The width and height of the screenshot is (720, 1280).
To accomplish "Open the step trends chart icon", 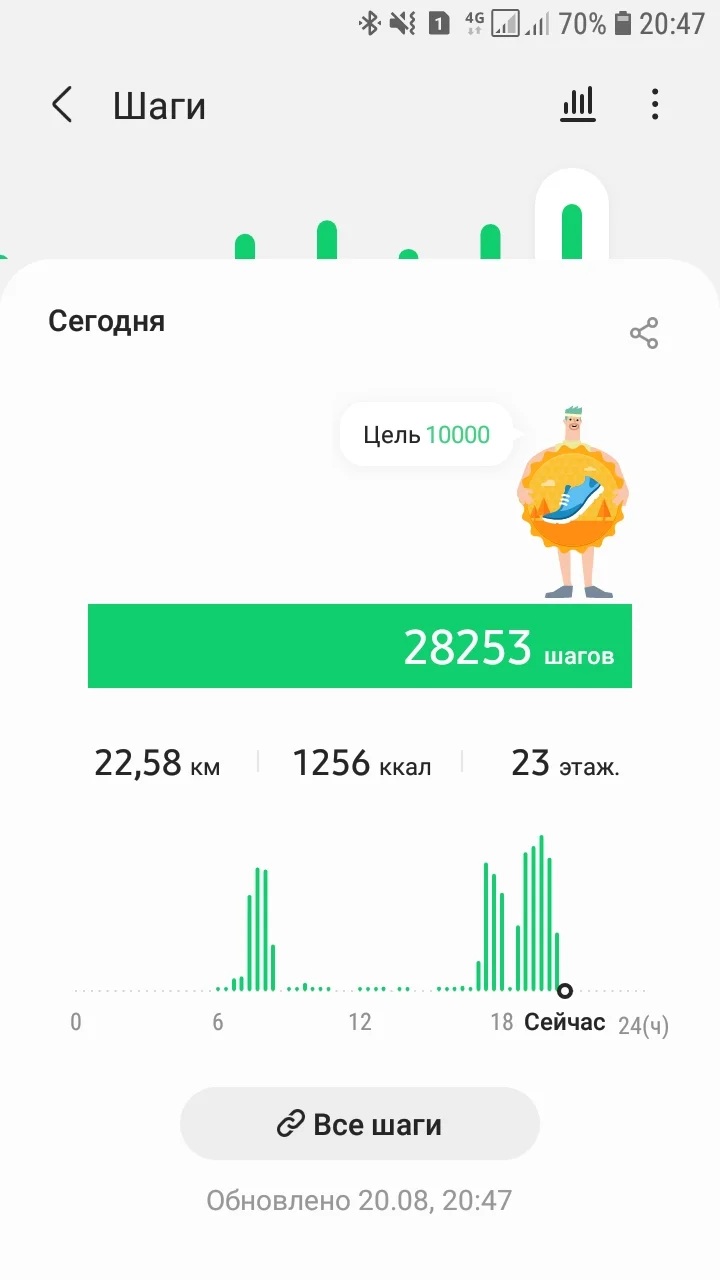I will pos(578,104).
